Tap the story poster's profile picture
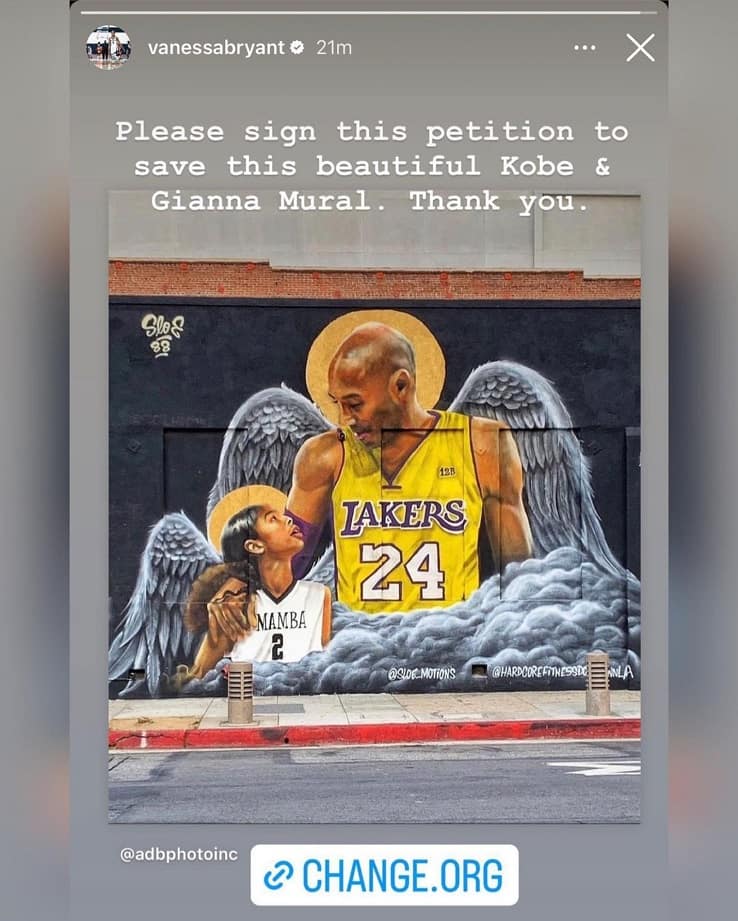This screenshot has height=921, width=738. click(108, 47)
